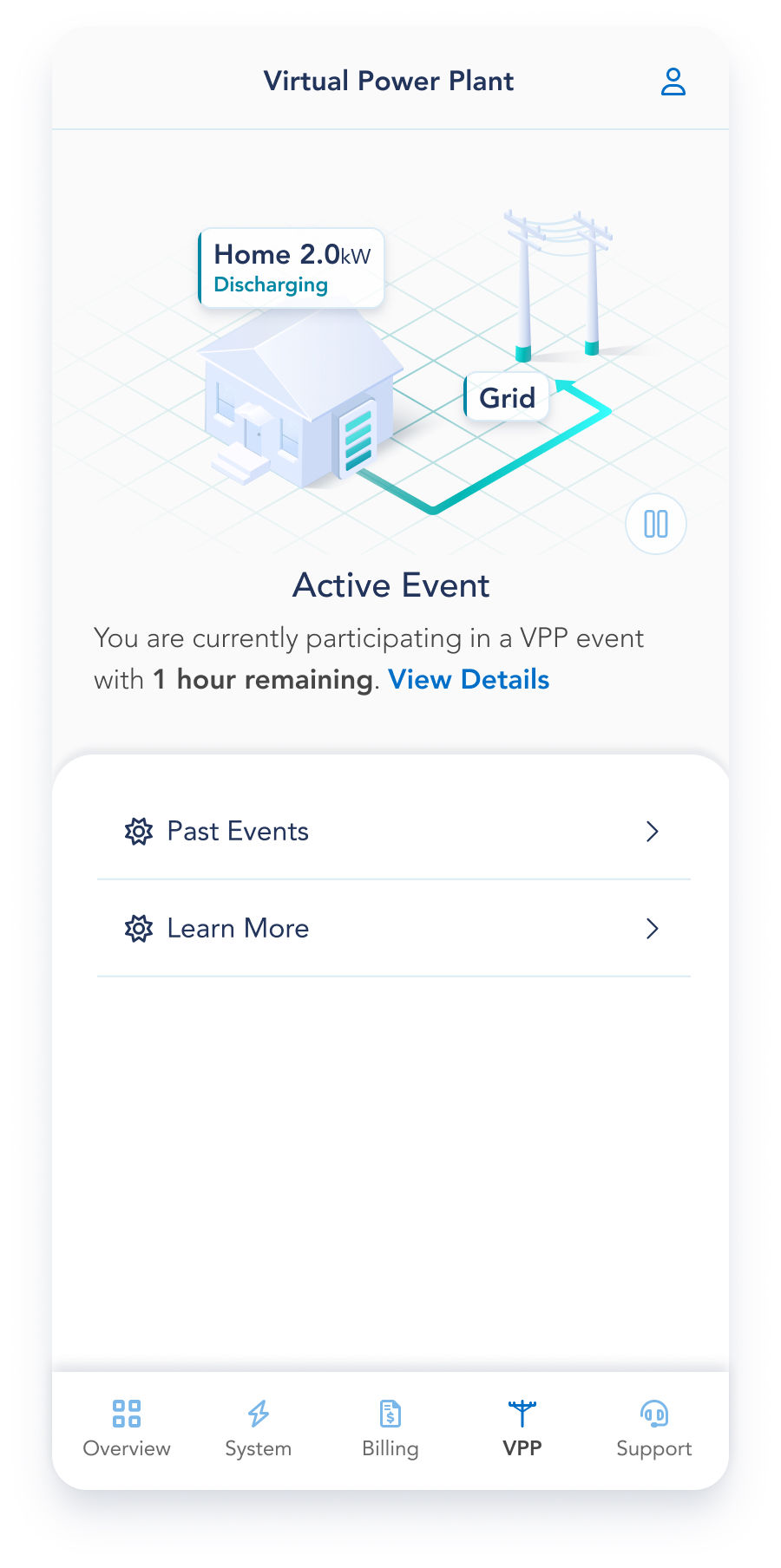Open the Learn More row
Image resolution: width=781 pixels, height=1568 pixels.
click(x=392, y=928)
